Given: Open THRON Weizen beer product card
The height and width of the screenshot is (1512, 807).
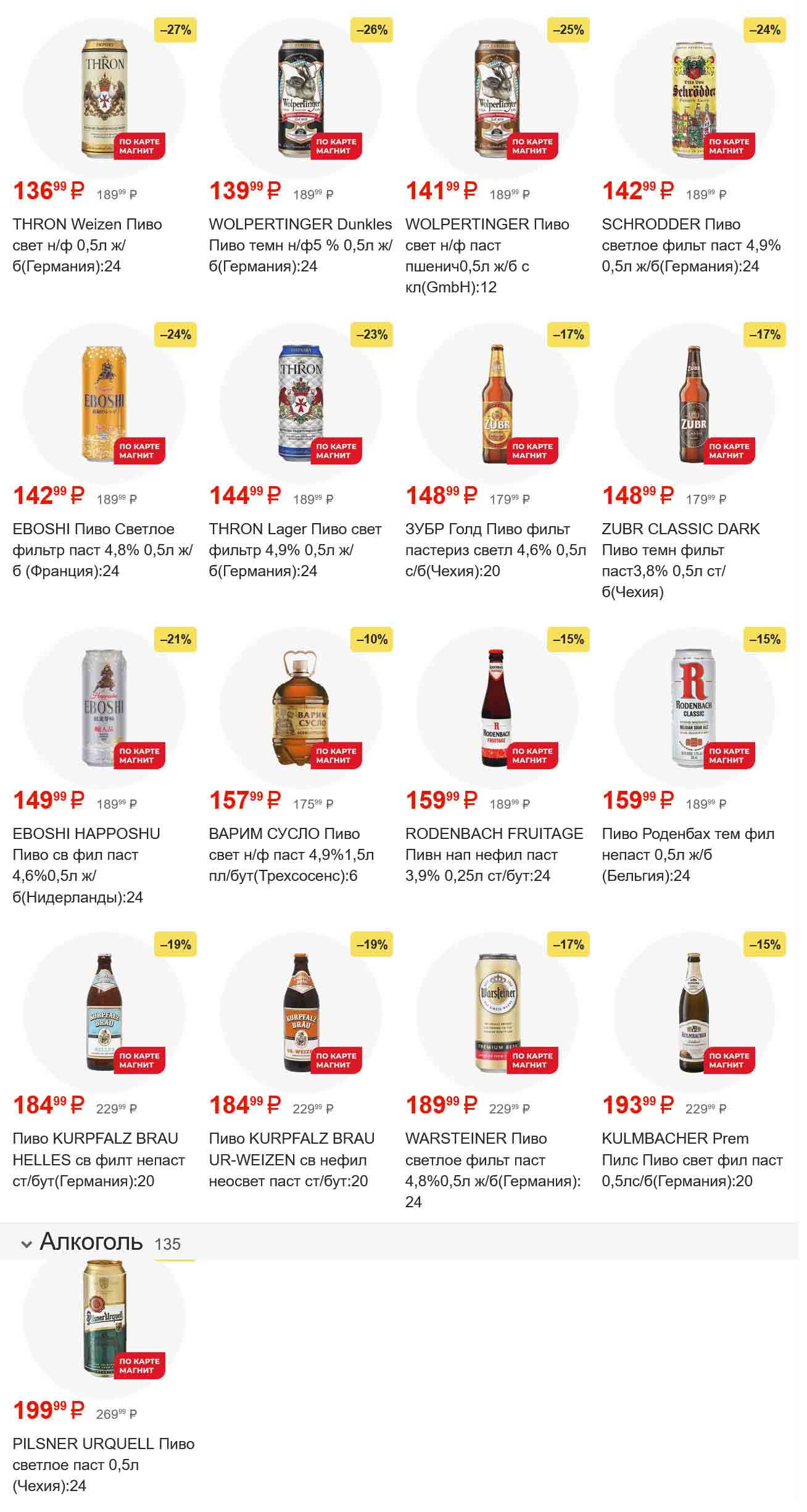Looking at the screenshot, I should 104,99.
